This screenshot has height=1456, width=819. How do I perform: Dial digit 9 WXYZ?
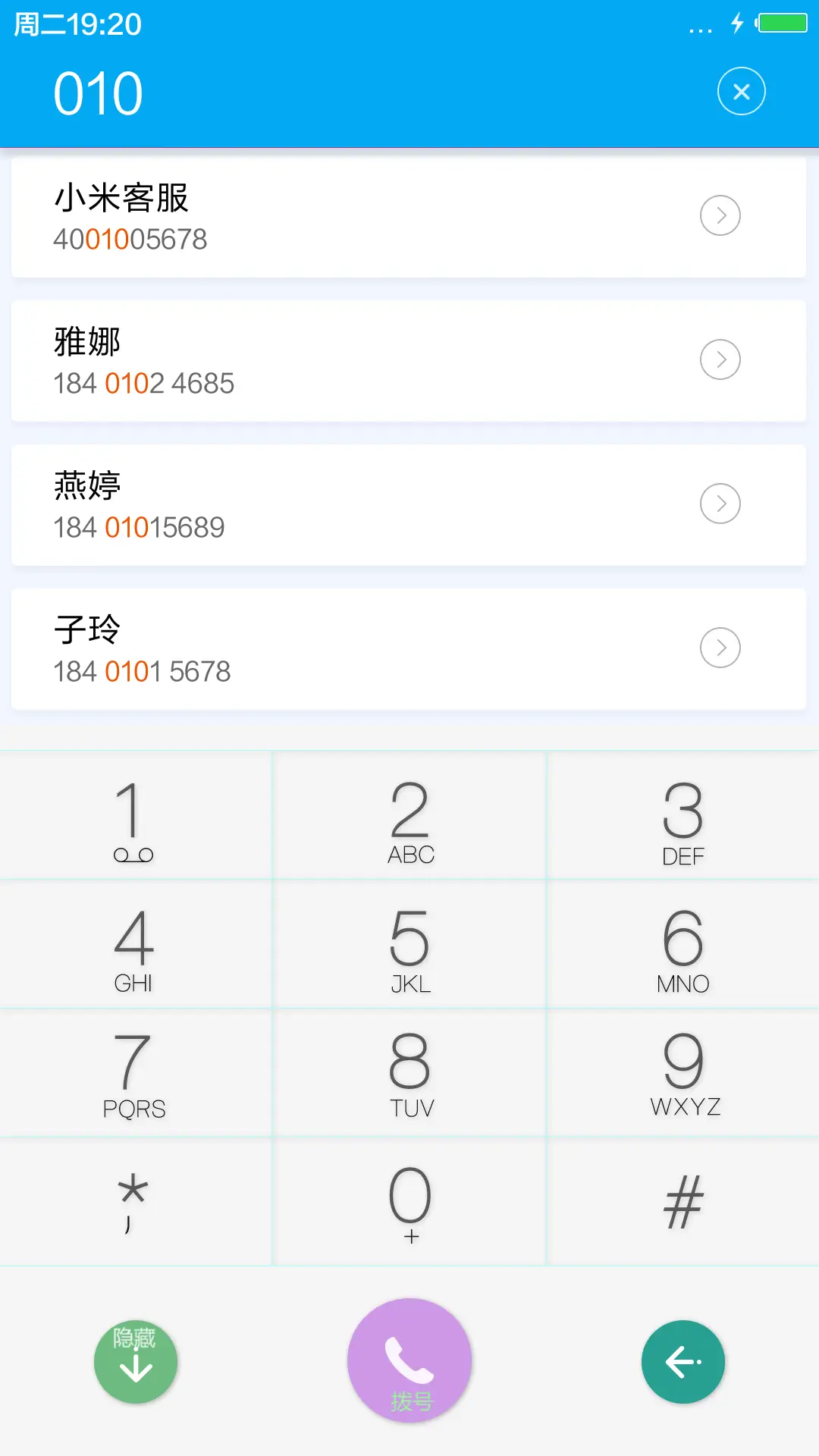pyautogui.click(x=682, y=1074)
